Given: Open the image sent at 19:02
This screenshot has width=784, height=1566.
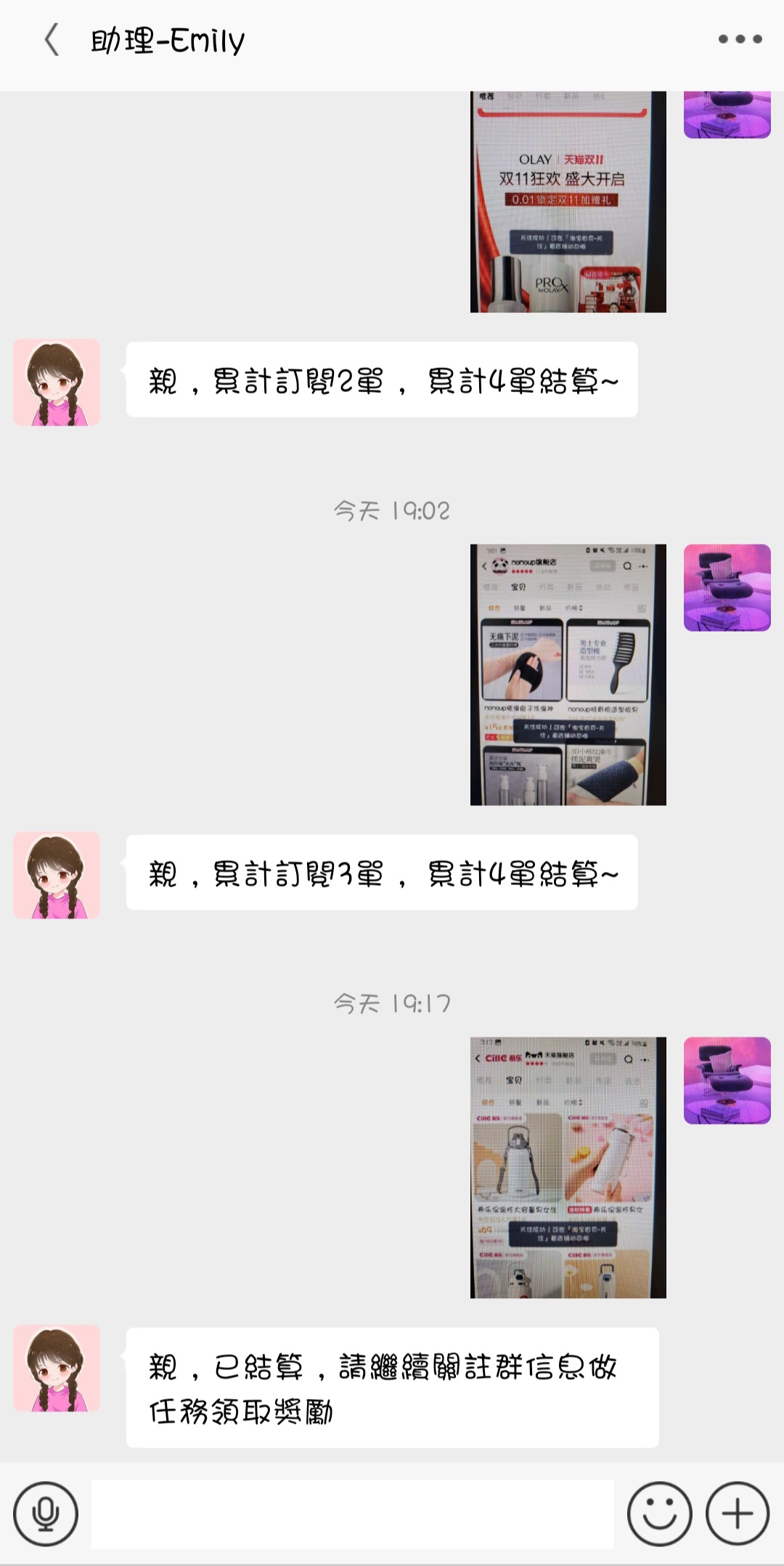Looking at the screenshot, I should (568, 674).
